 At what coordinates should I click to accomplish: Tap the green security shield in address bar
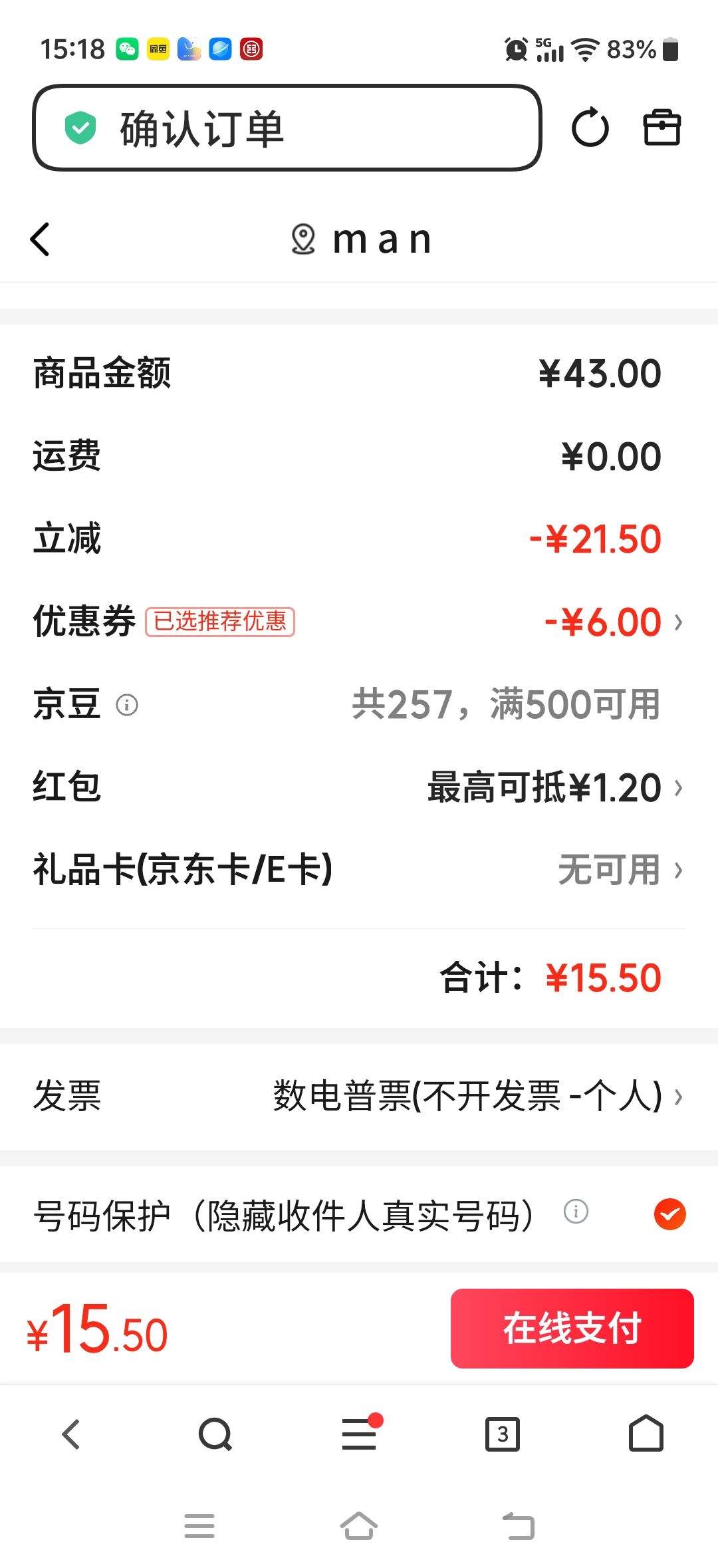[80, 128]
